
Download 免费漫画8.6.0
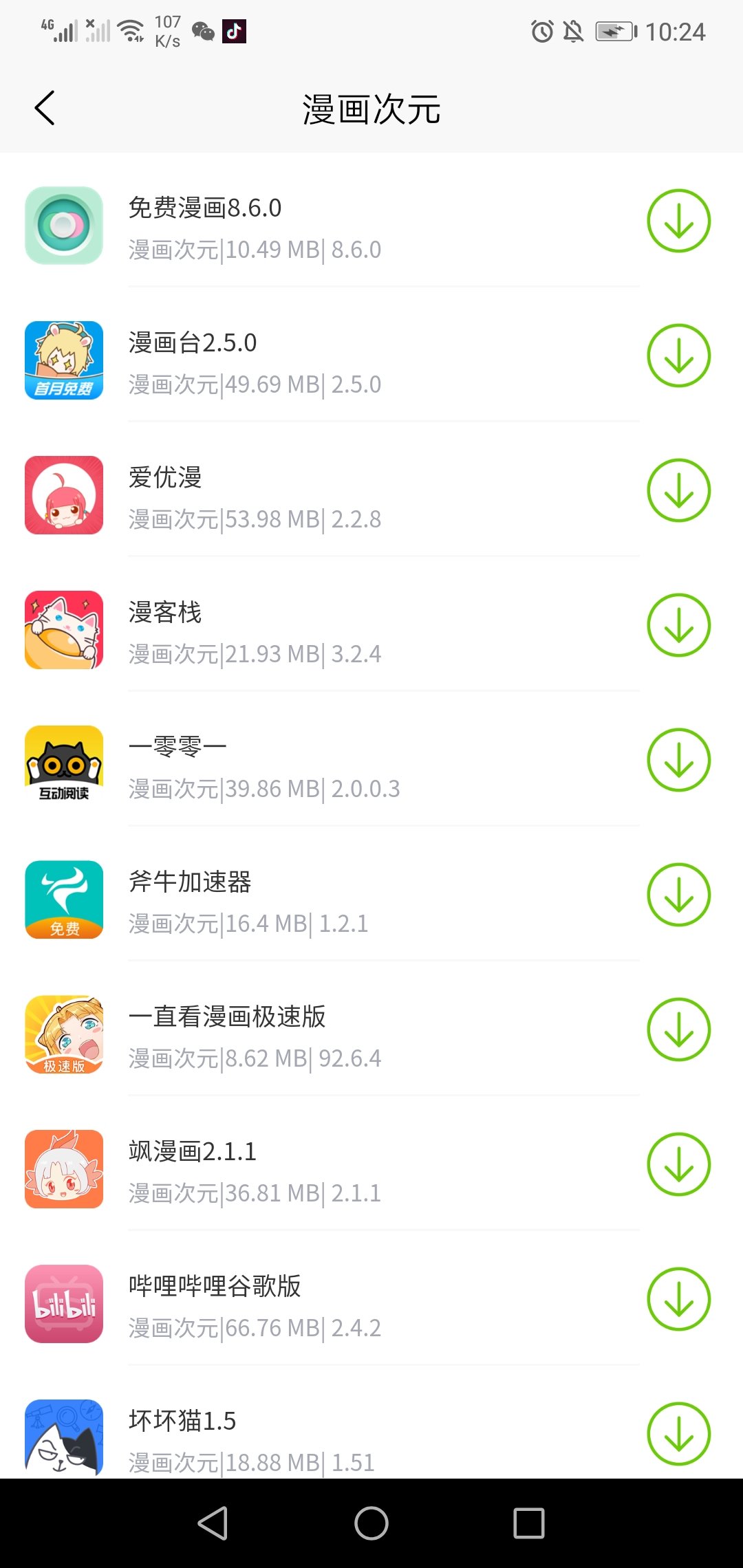(x=678, y=221)
